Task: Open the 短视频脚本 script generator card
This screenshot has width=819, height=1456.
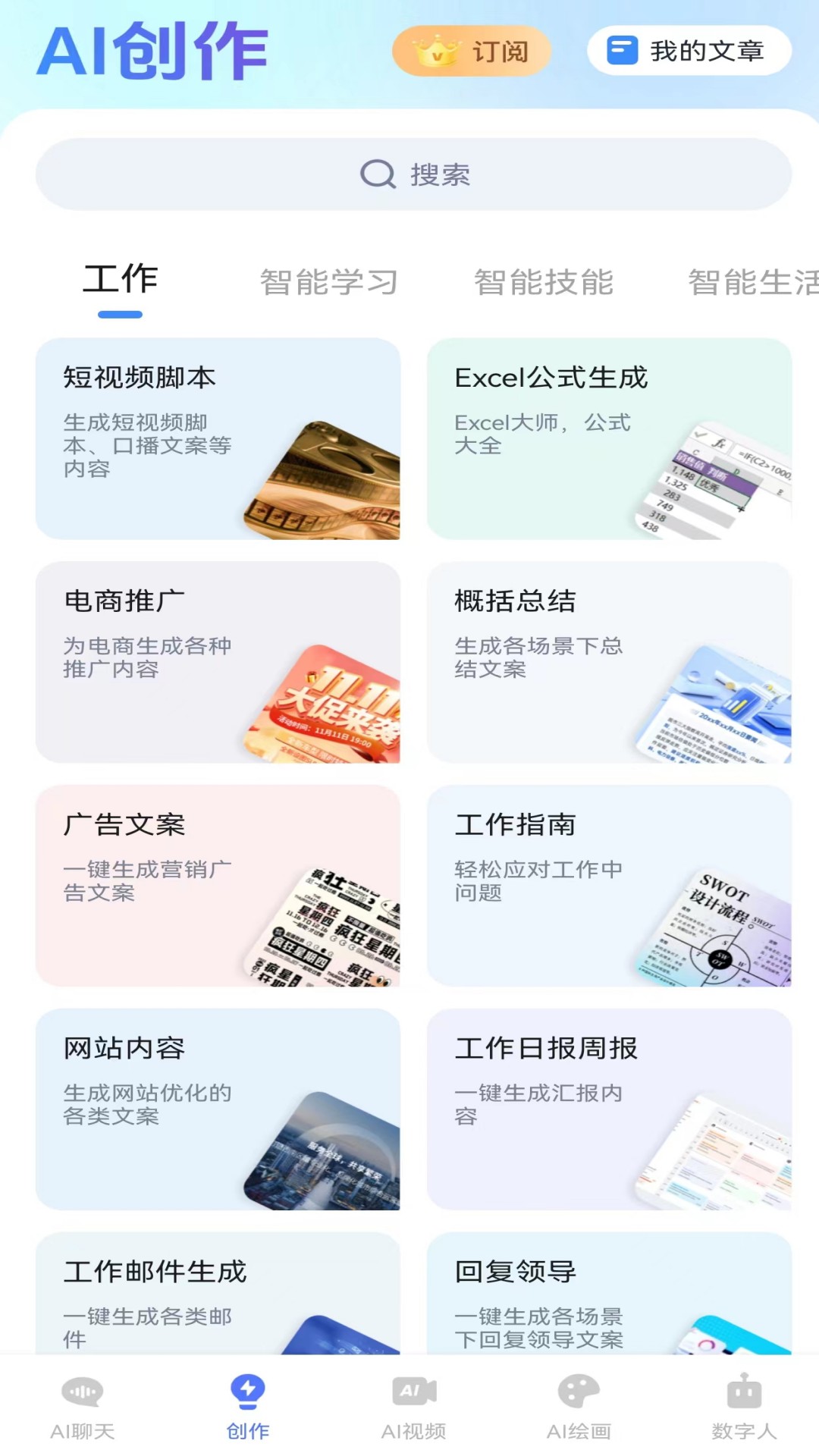Action: [218, 437]
